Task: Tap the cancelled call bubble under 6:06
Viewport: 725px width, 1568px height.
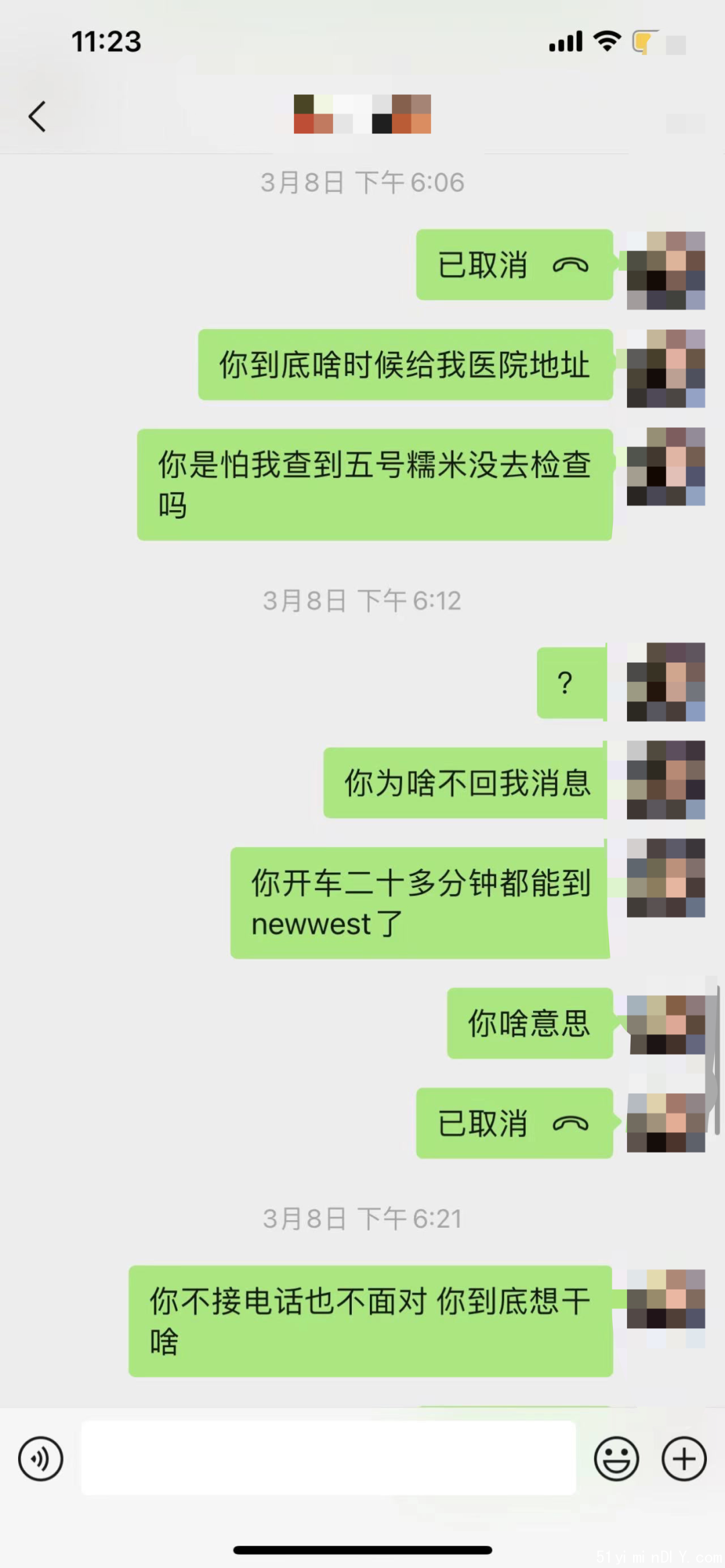Action: coord(514,265)
